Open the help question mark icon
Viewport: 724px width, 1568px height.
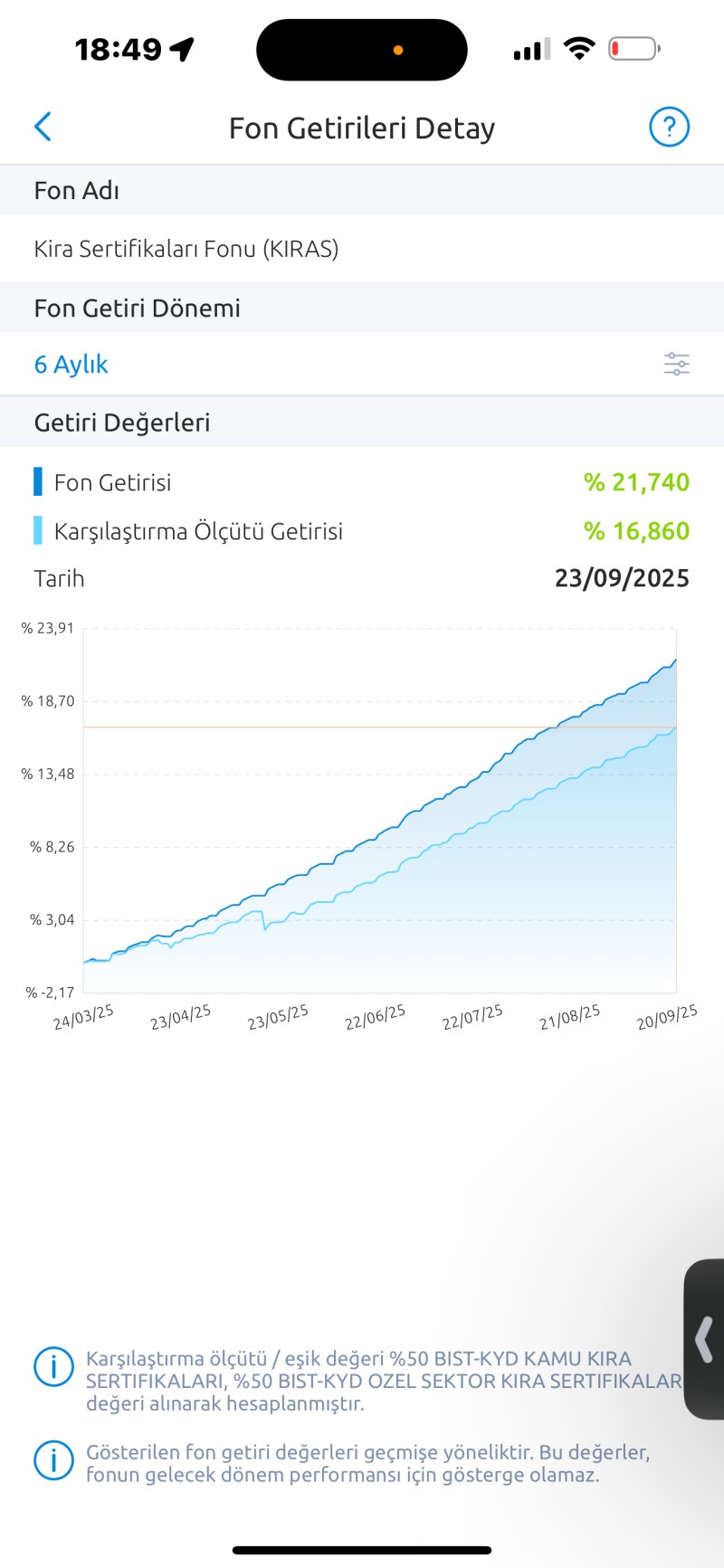click(x=669, y=128)
